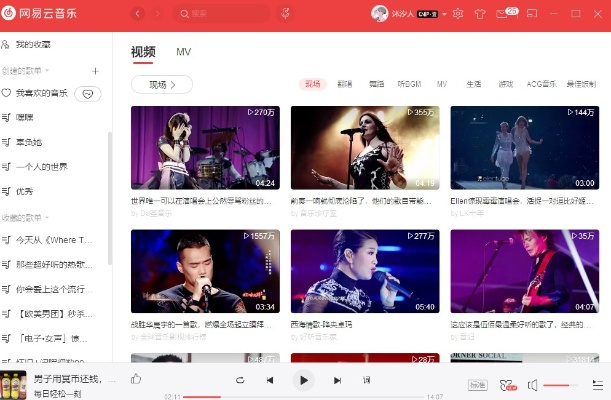Like the currently playing song
The image size is (611, 400).
click(136, 379)
